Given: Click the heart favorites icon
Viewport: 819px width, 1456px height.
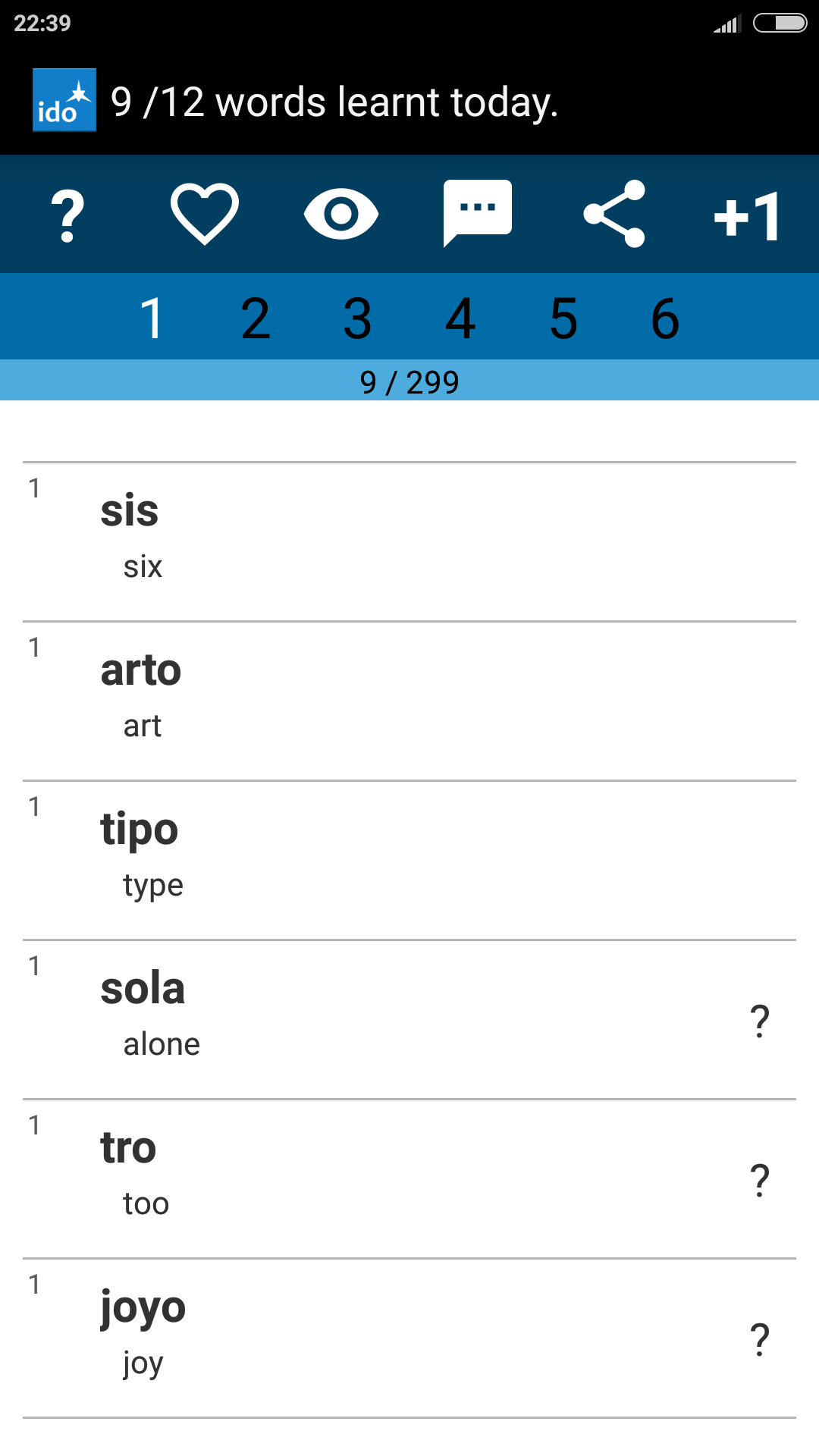Looking at the screenshot, I should pos(203,215).
